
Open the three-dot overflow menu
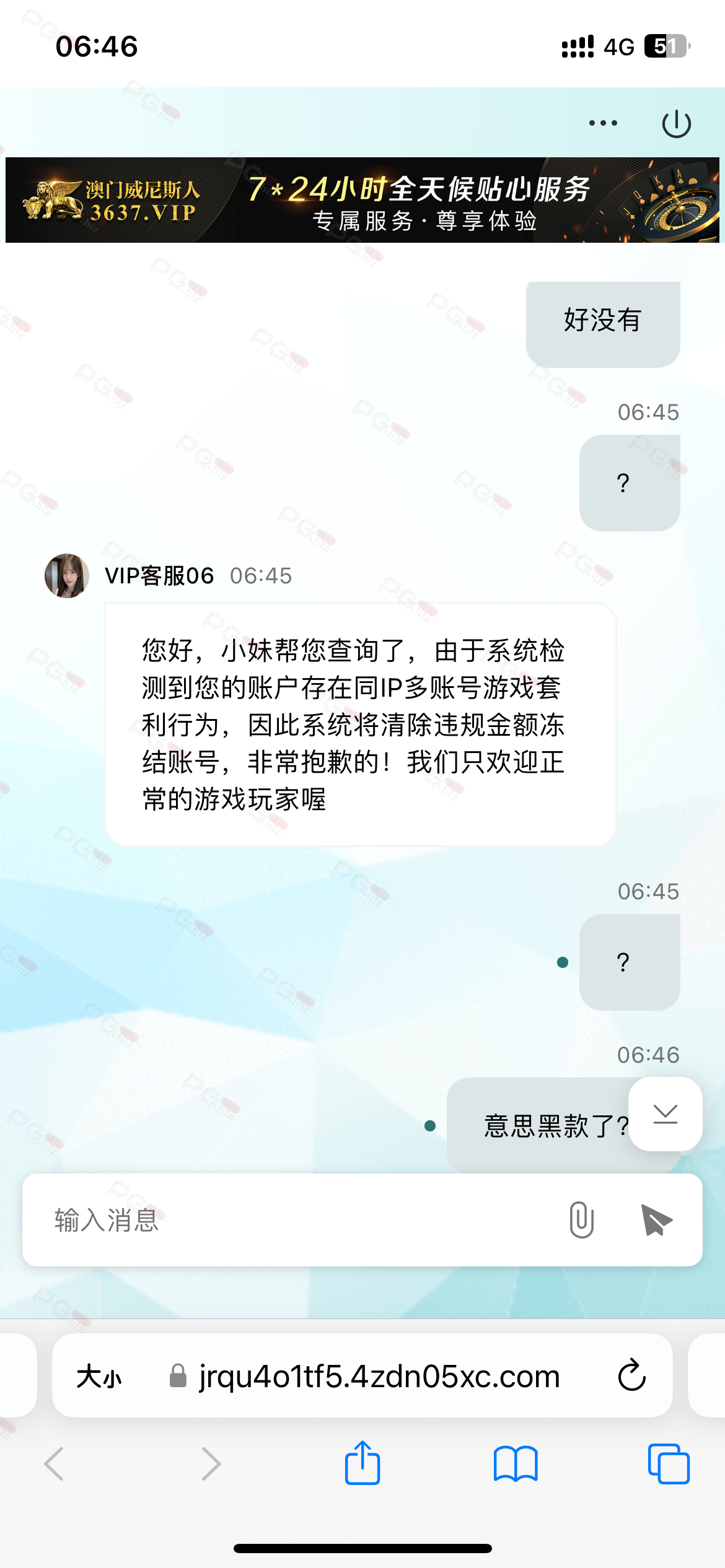pos(603,123)
